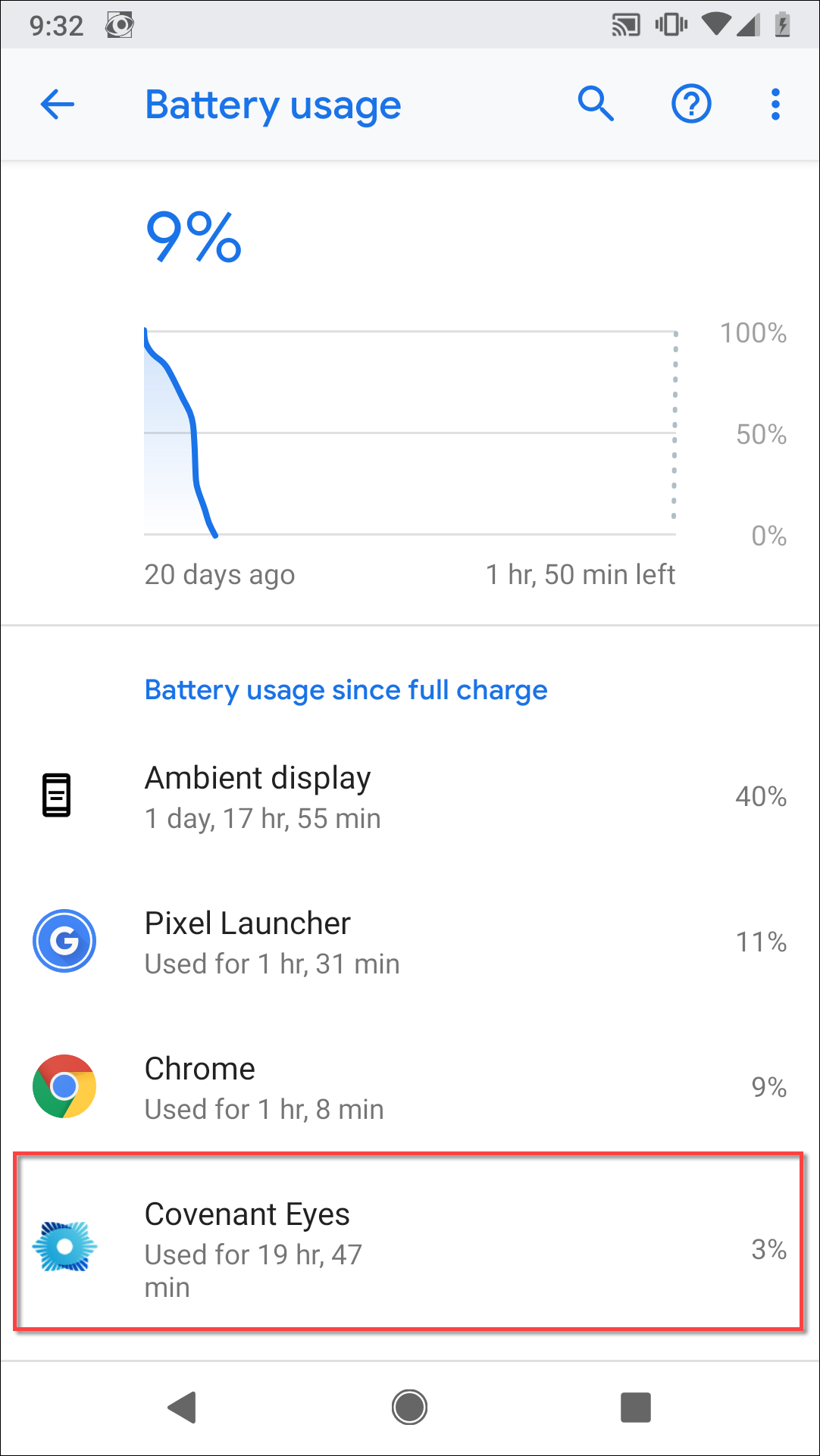The height and width of the screenshot is (1456, 820).
Task: Tap the system home button
Action: (410, 1408)
